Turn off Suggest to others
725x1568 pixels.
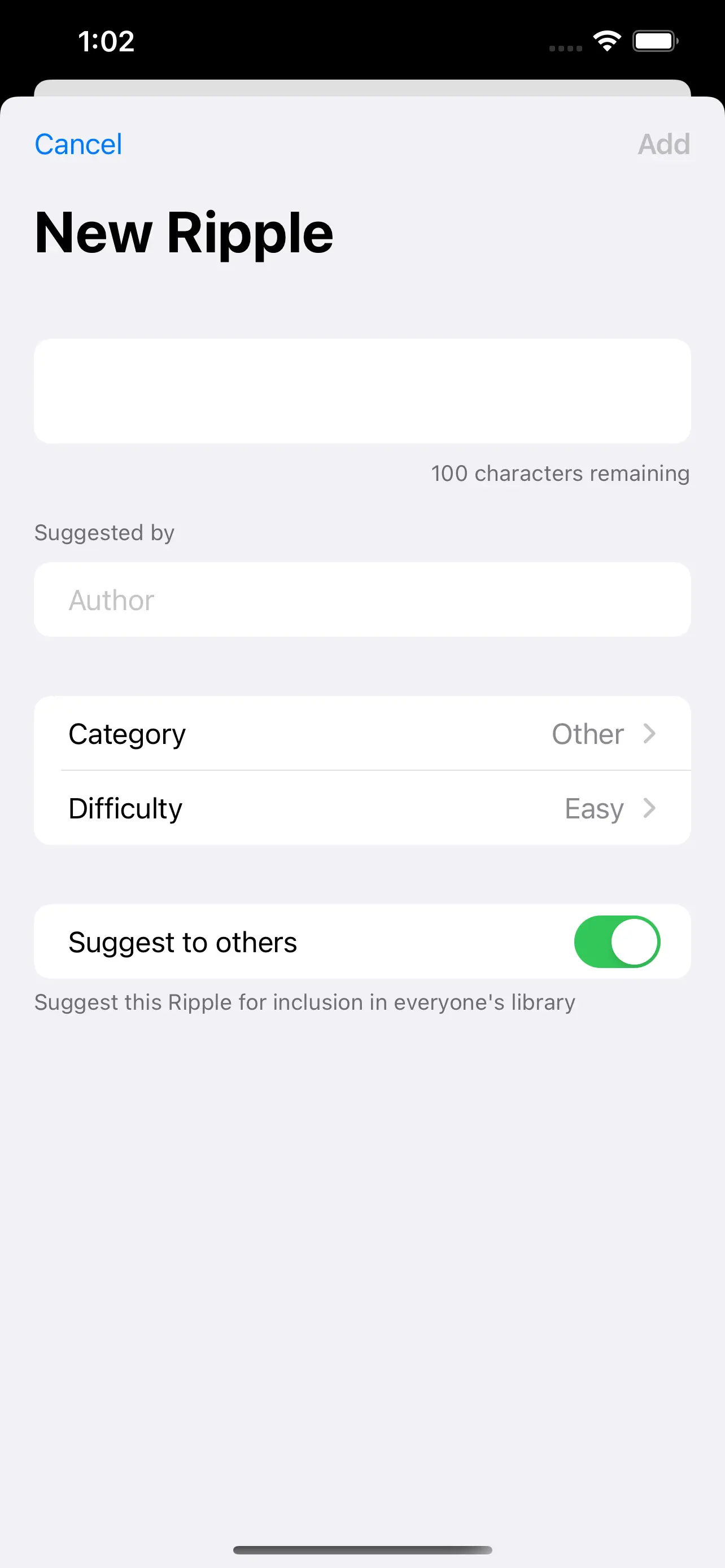pyautogui.click(x=616, y=941)
